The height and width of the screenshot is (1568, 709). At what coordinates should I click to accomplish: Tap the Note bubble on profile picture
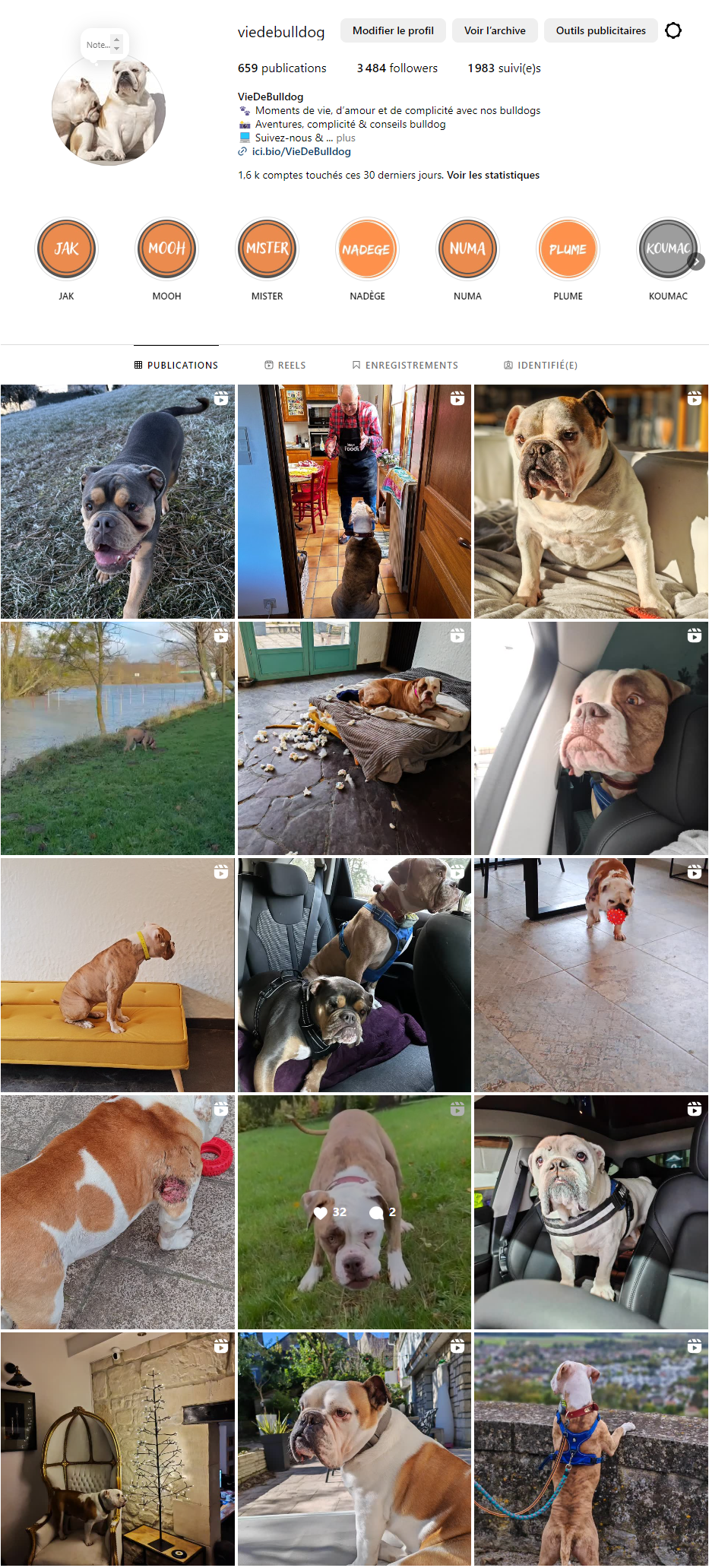[x=98, y=45]
